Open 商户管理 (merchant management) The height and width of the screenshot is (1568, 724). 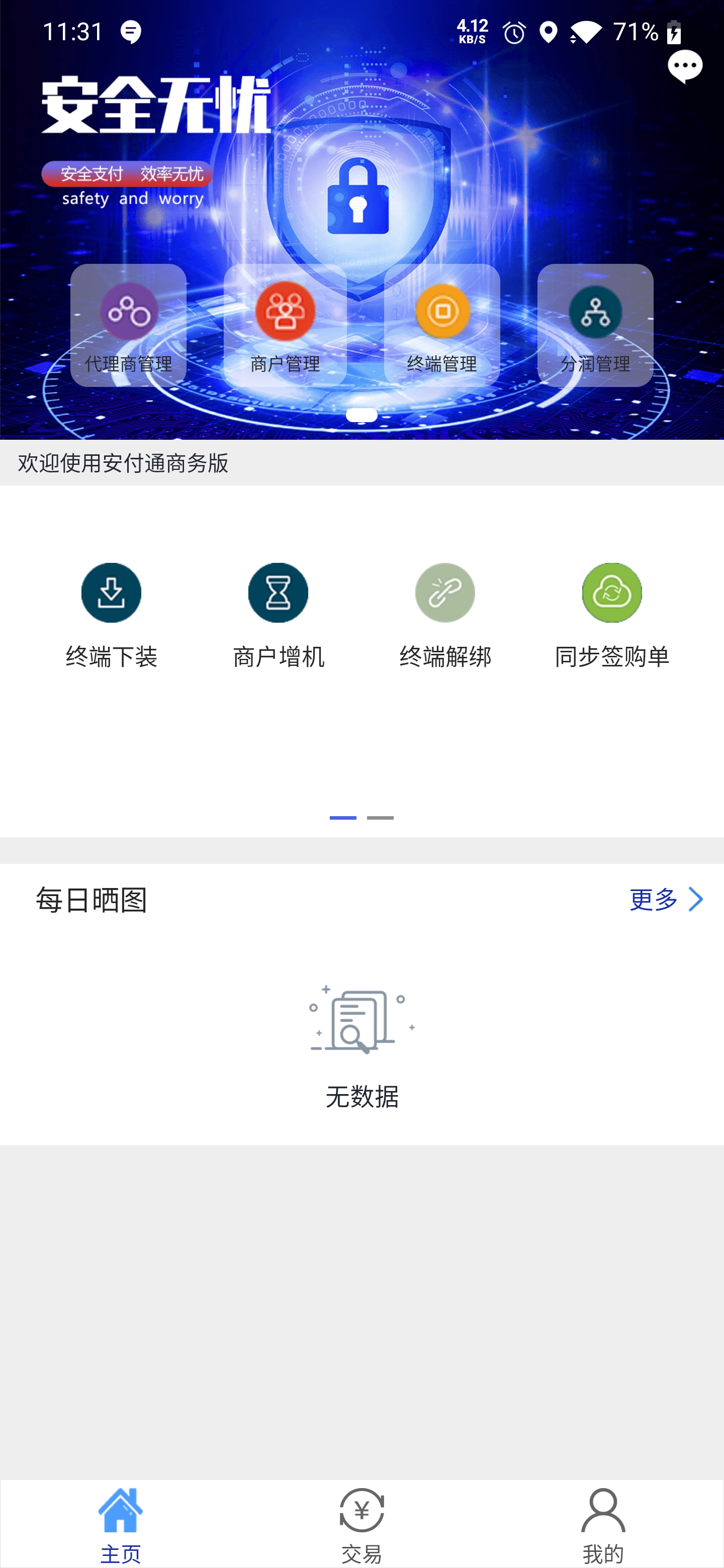click(285, 326)
